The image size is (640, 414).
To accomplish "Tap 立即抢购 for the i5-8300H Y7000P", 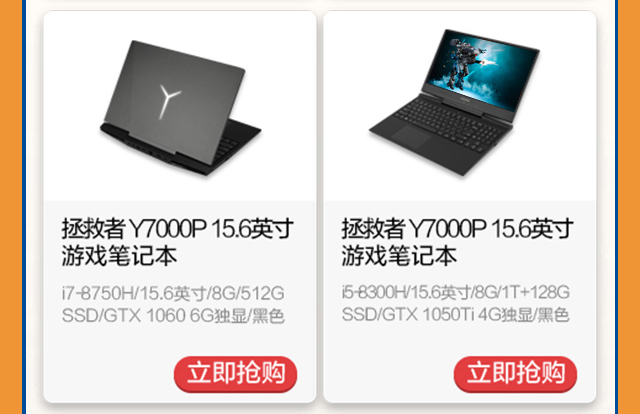I will click(x=516, y=374).
